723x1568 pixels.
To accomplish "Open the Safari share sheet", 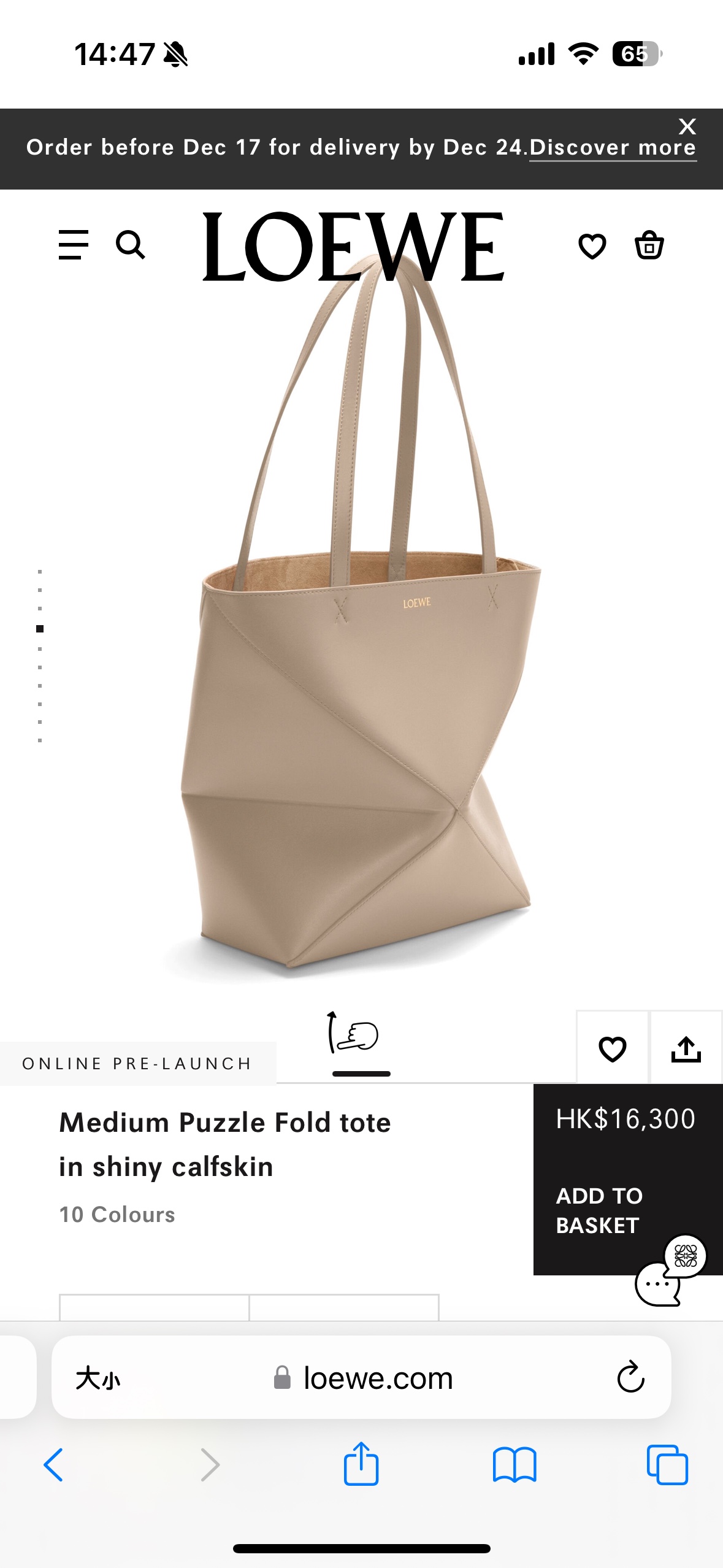I will (361, 1464).
